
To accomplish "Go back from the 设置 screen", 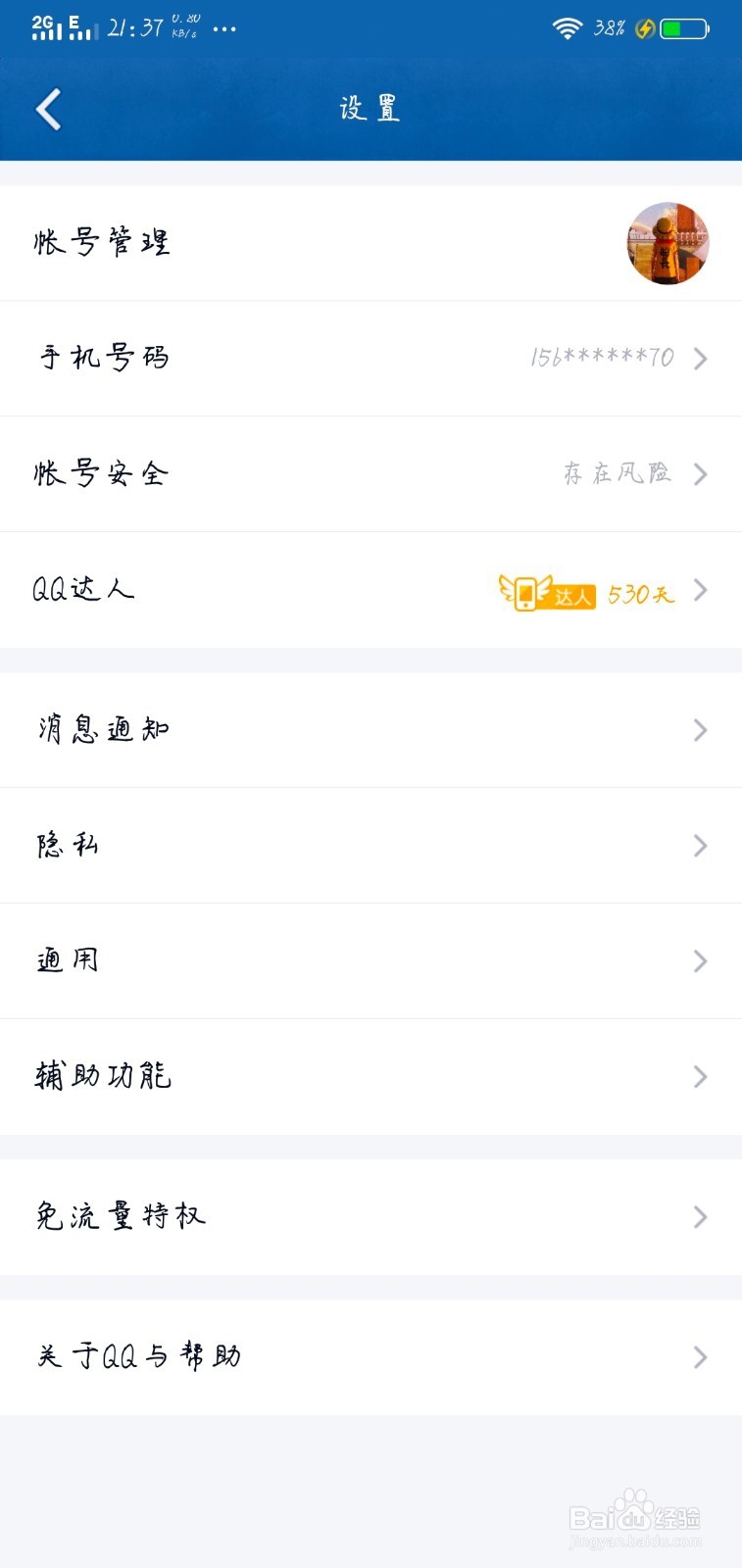I will 48,109.
